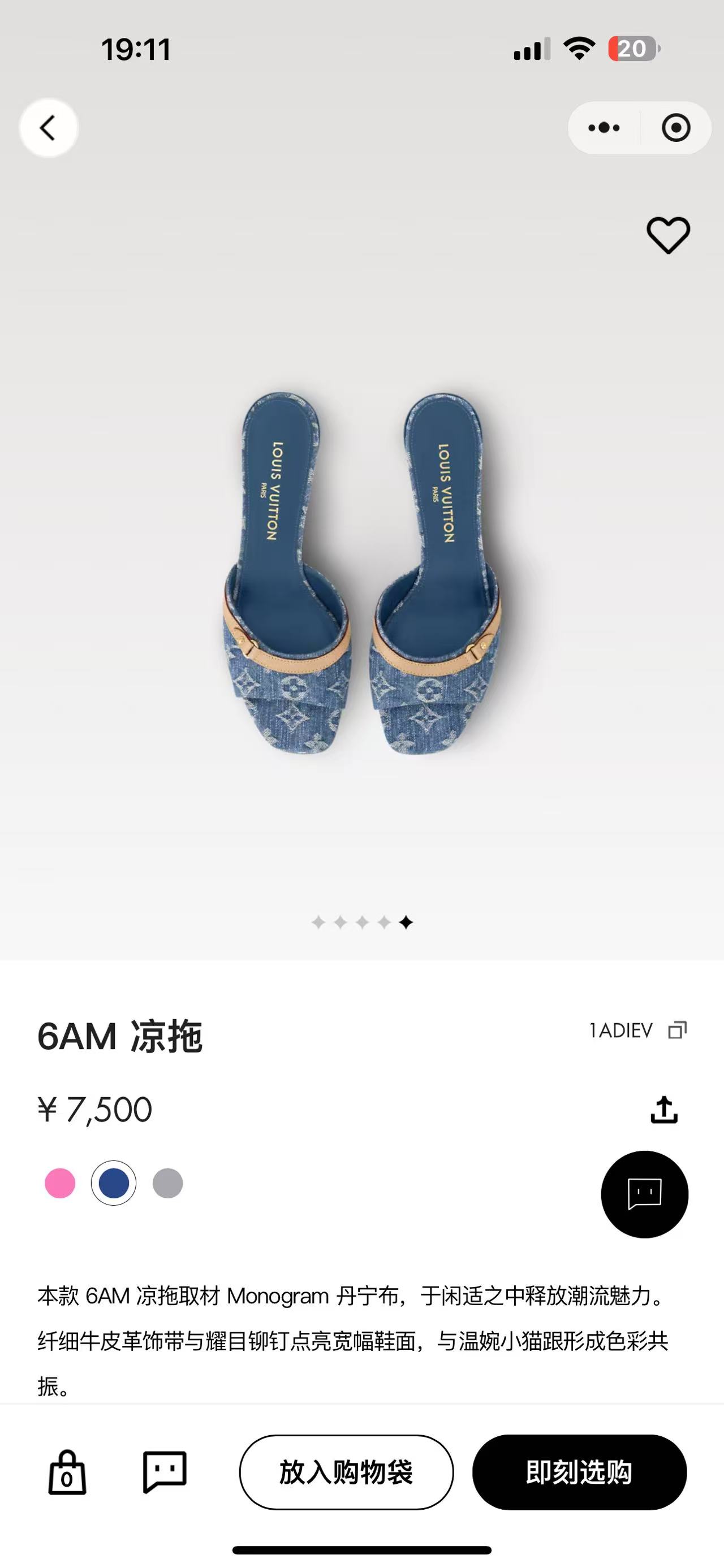
Task: View the shopping bag
Action: (x=67, y=1472)
